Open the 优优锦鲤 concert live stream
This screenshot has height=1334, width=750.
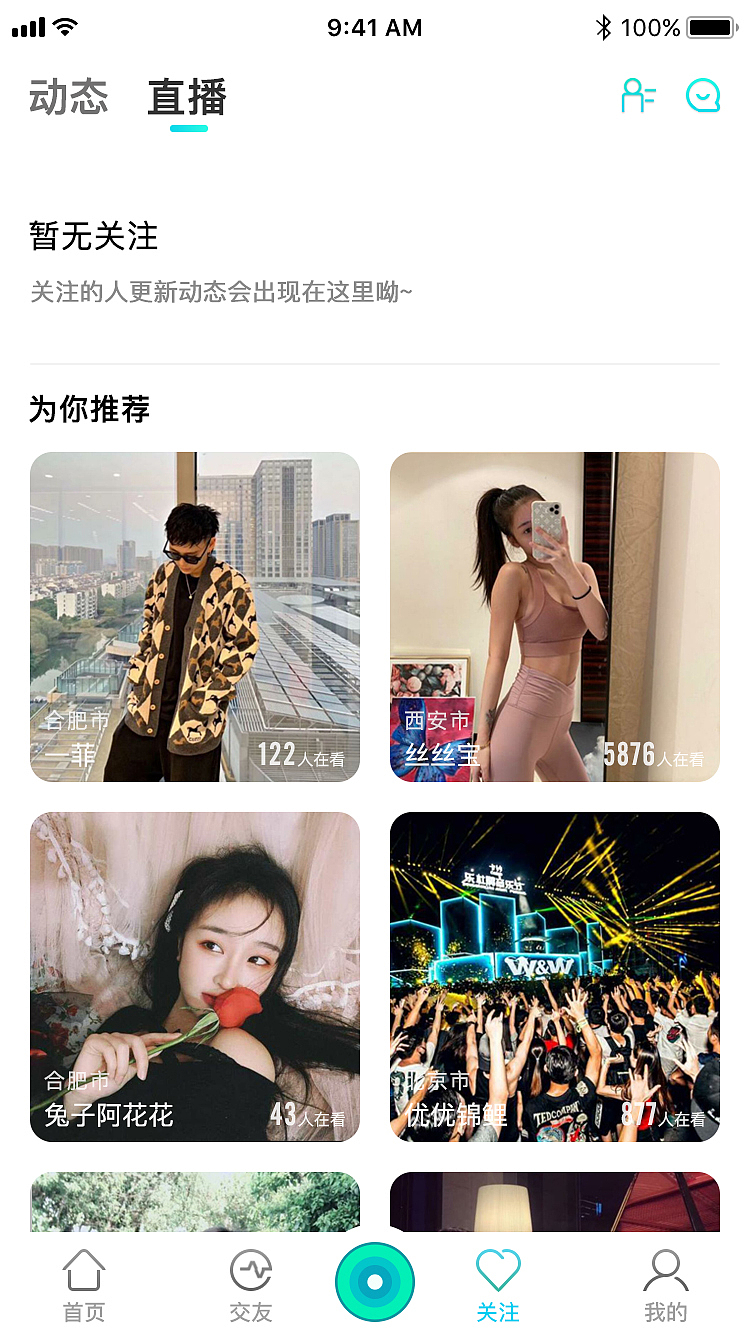pos(555,975)
